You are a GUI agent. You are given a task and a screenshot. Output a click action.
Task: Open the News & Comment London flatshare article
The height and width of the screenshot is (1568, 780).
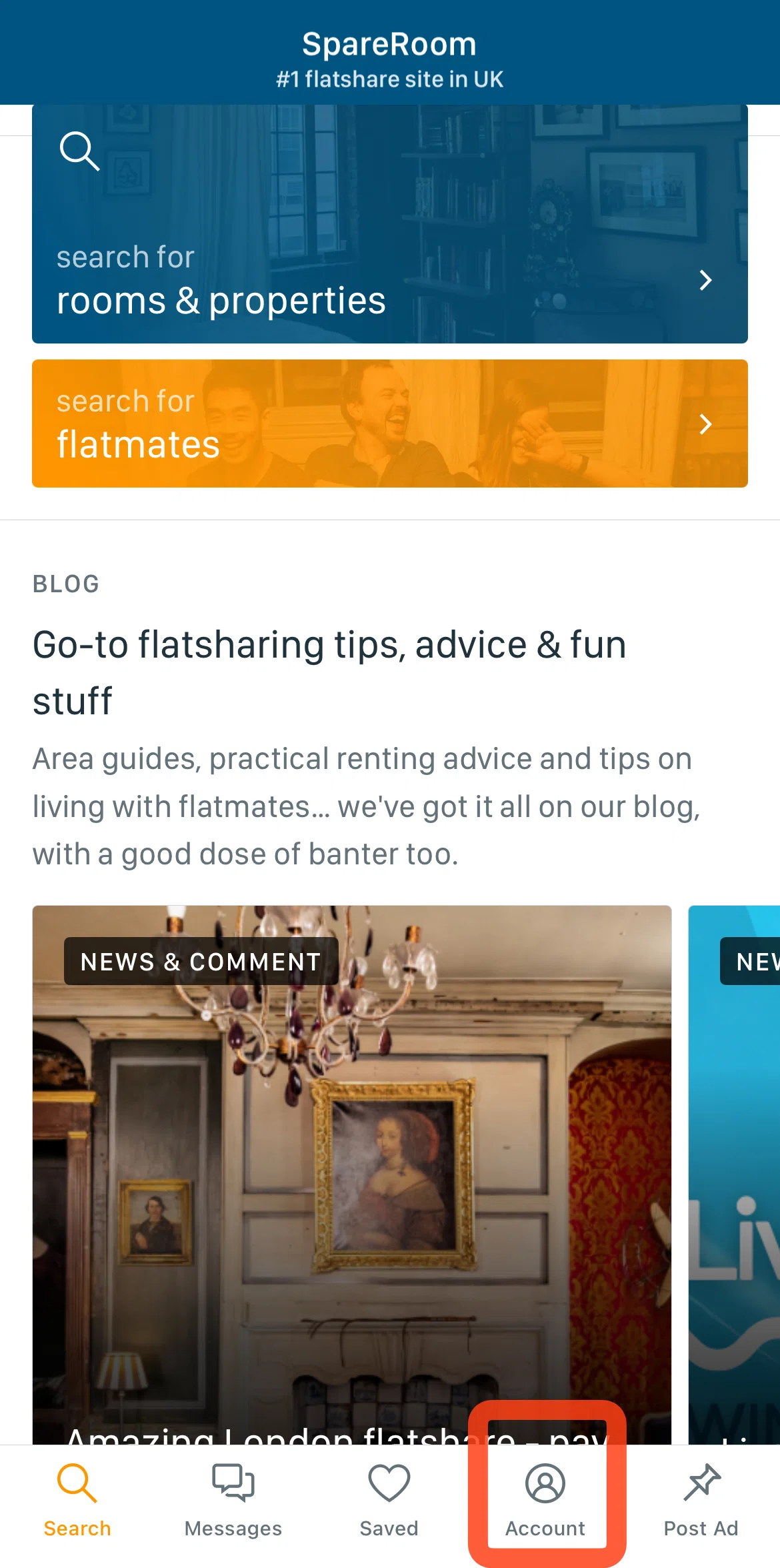point(351,1174)
